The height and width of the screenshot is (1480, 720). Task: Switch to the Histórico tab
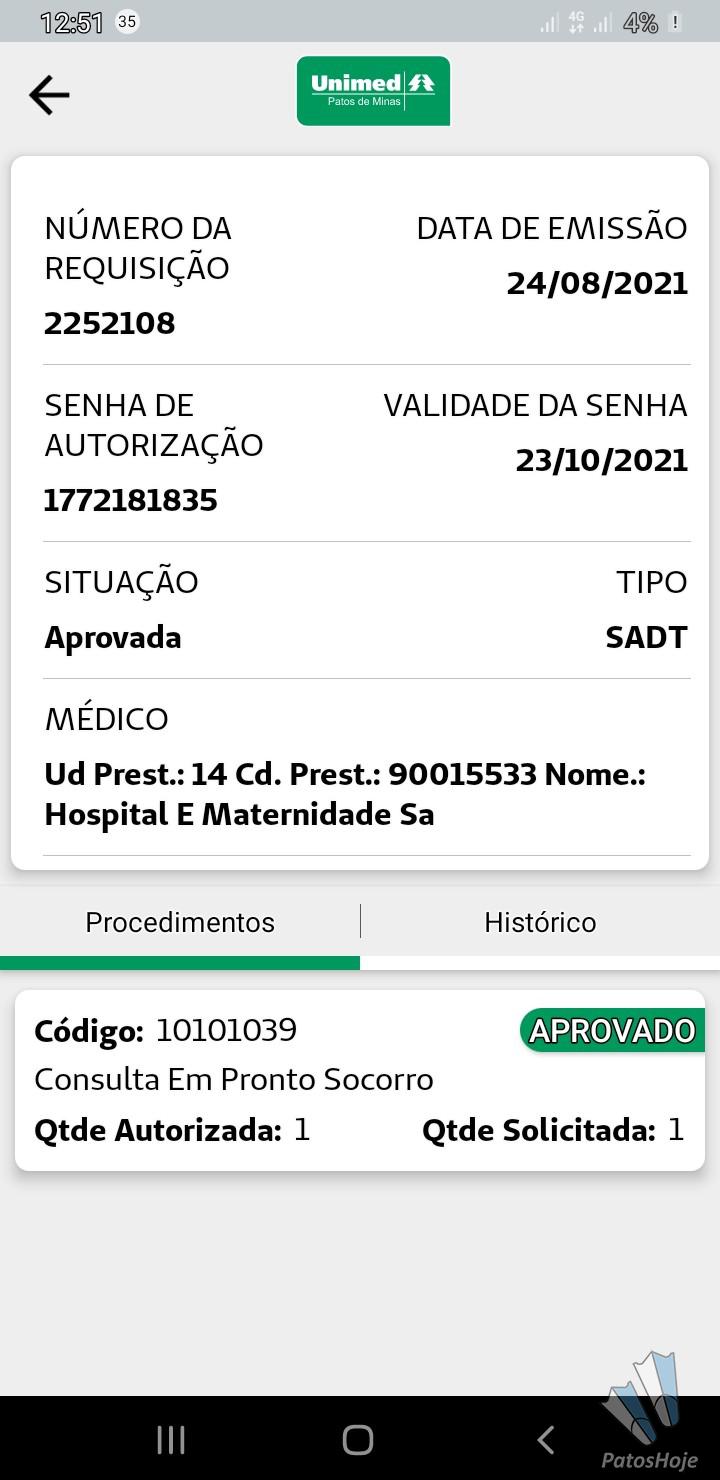(540, 922)
